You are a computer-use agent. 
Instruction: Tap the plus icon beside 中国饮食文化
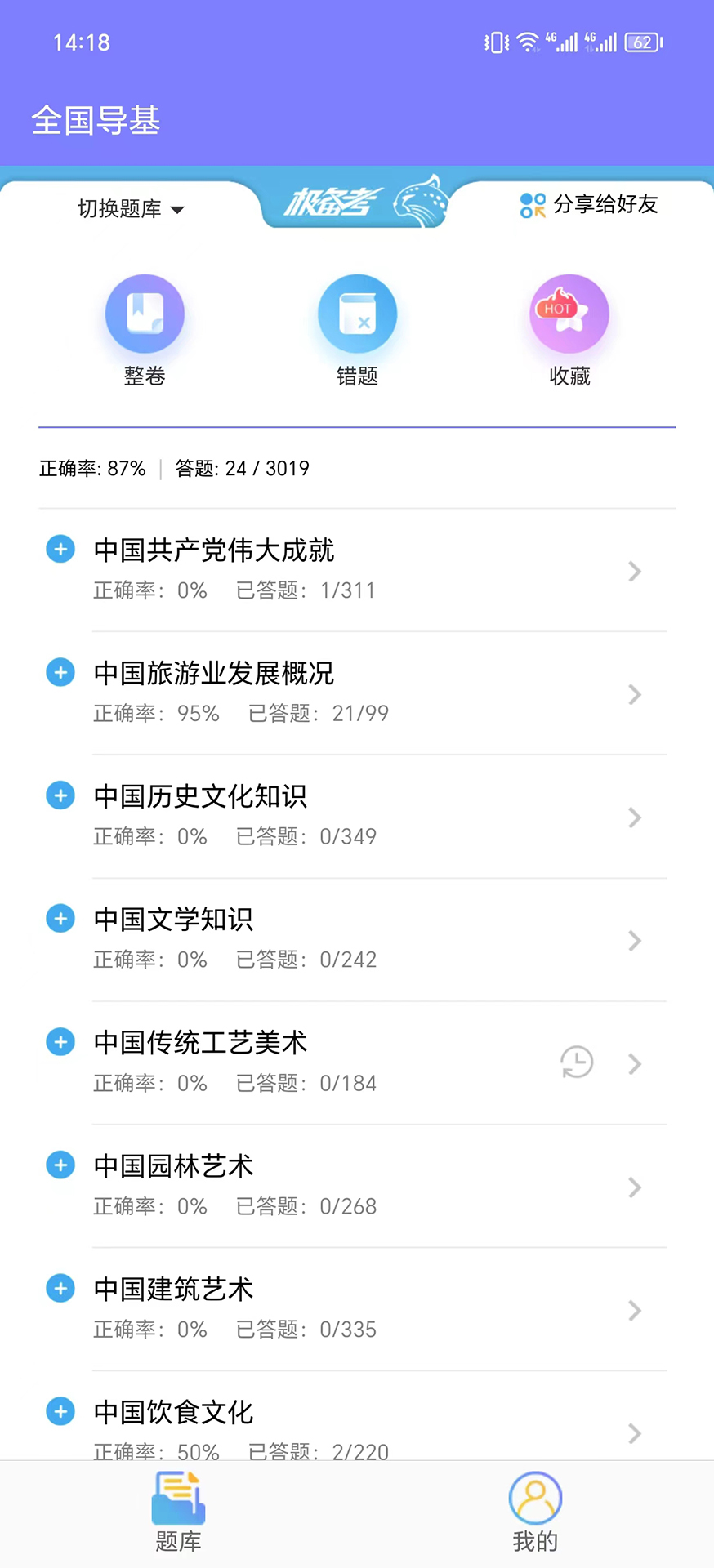(60, 1410)
